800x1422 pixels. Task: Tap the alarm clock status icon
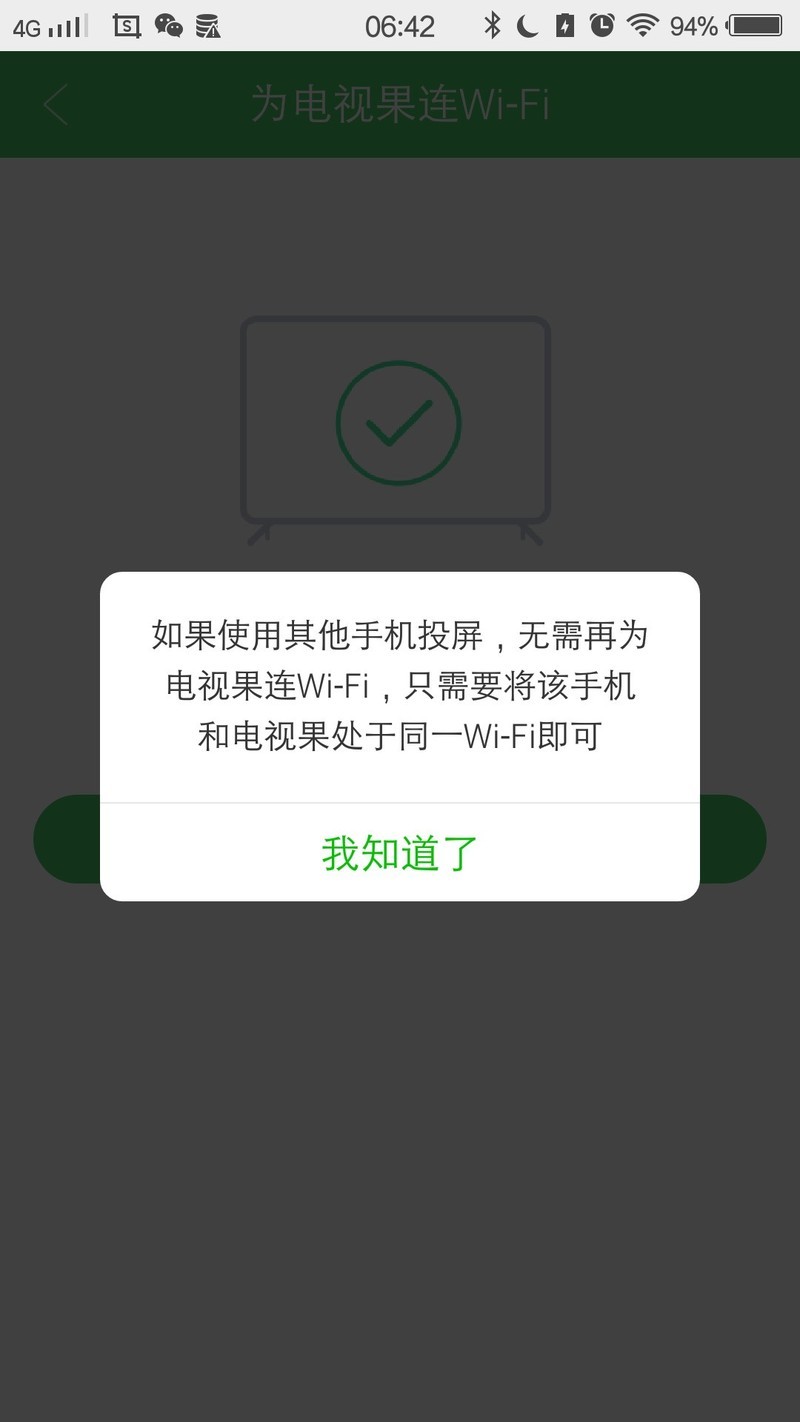[601, 25]
